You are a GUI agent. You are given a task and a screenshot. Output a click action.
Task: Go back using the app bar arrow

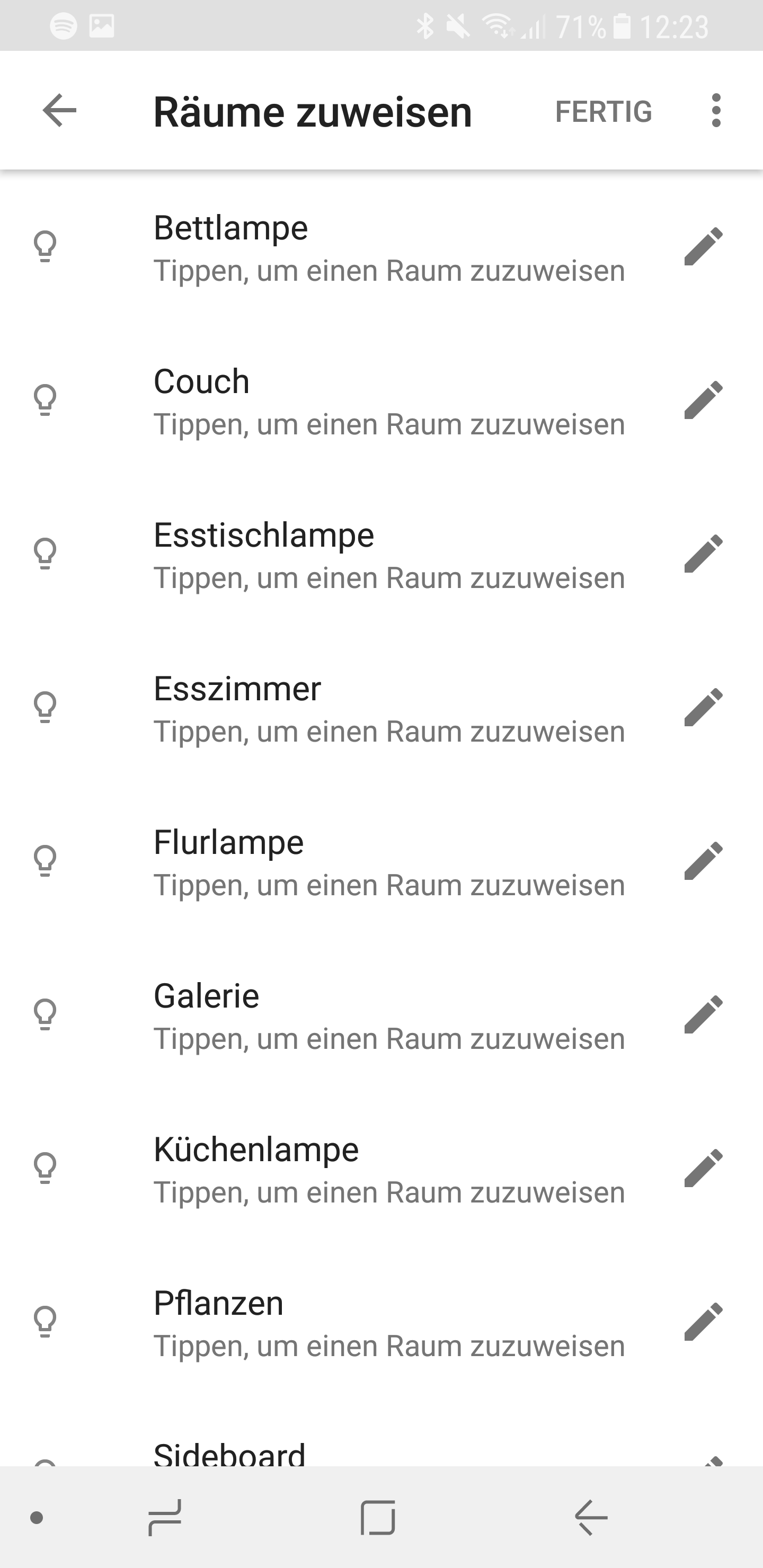pos(60,111)
